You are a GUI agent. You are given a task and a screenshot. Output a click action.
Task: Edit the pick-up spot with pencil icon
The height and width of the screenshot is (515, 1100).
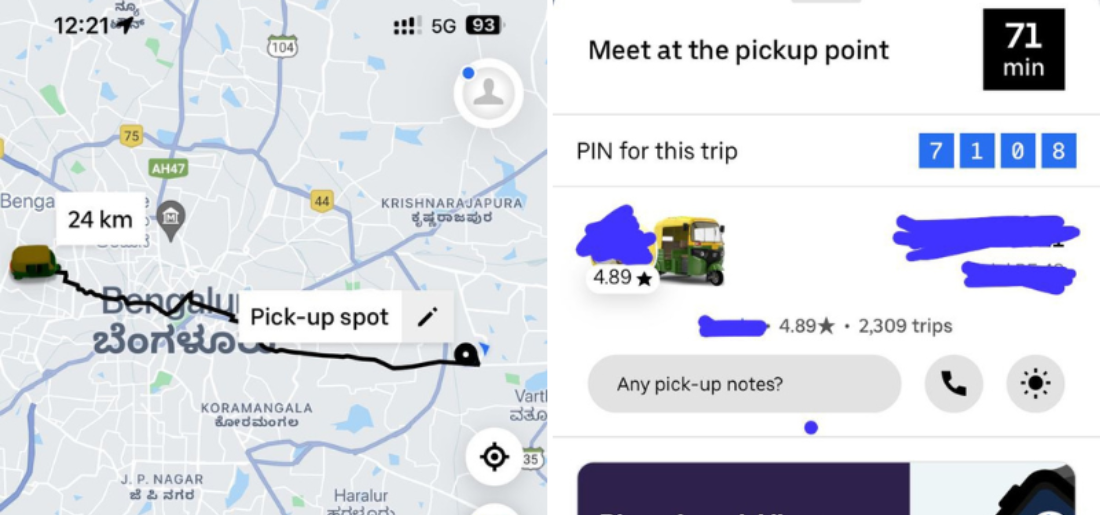pos(428,318)
